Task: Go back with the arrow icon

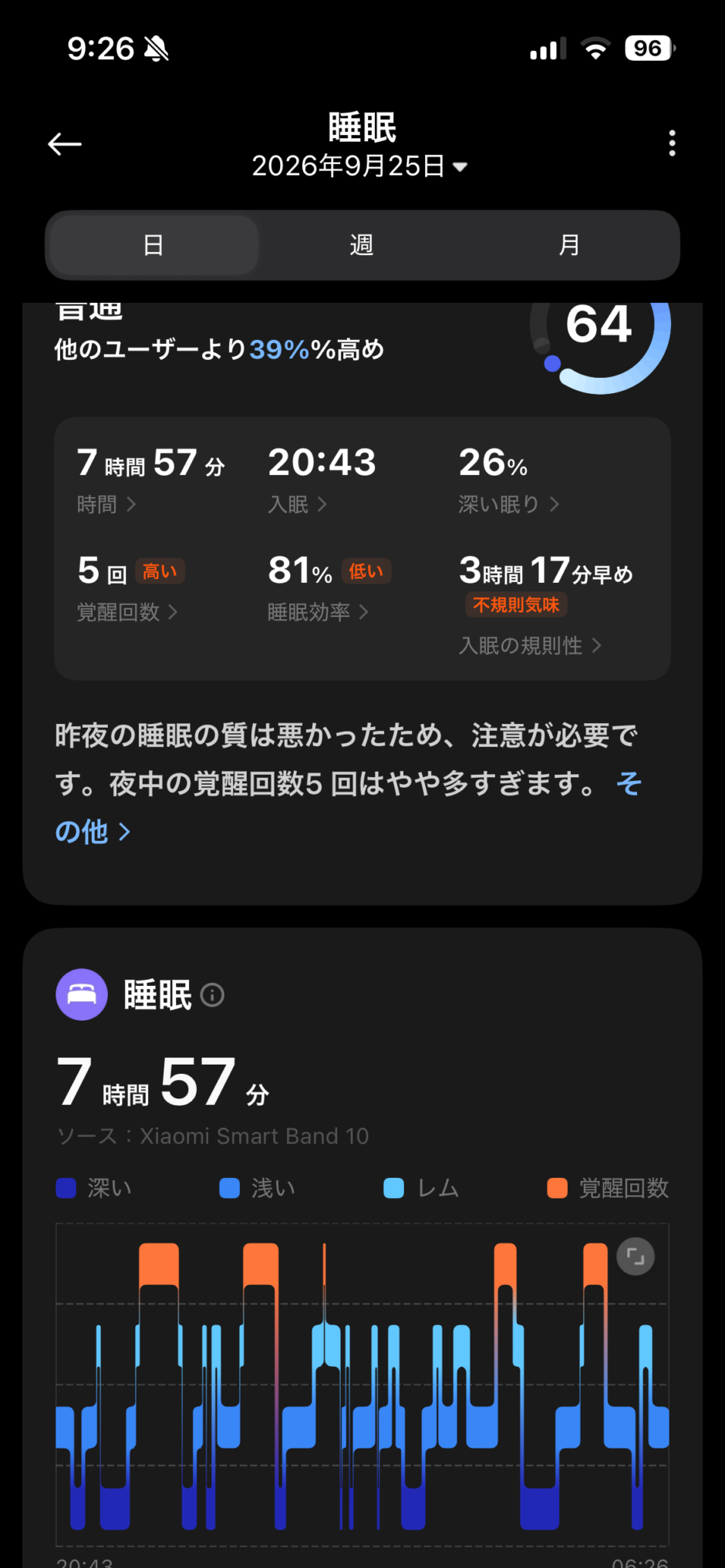Action: tap(65, 143)
